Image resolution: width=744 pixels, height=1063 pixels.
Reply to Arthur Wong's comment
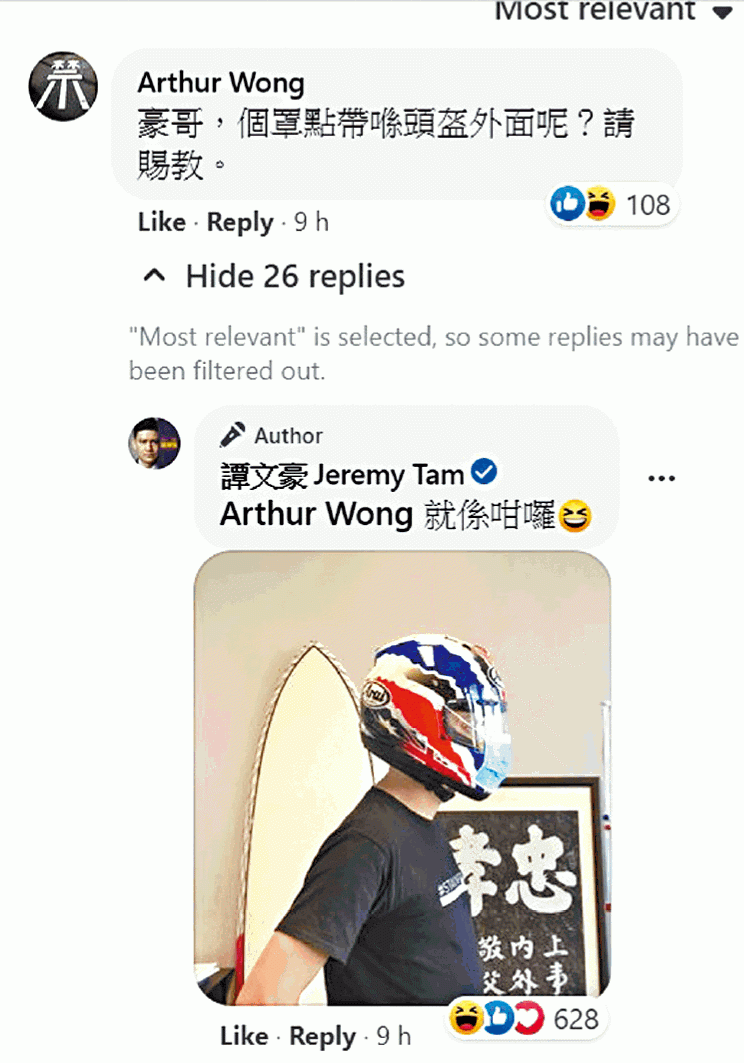(239, 222)
